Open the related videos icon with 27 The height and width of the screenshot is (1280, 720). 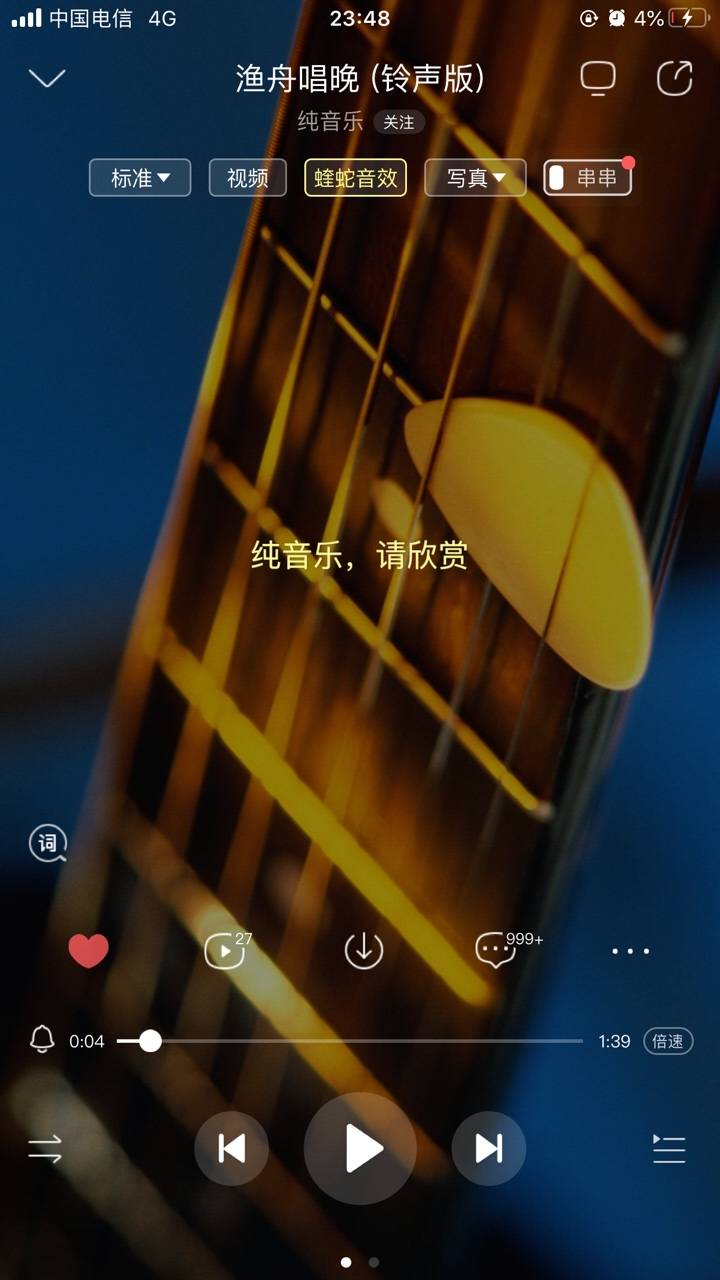[228, 949]
